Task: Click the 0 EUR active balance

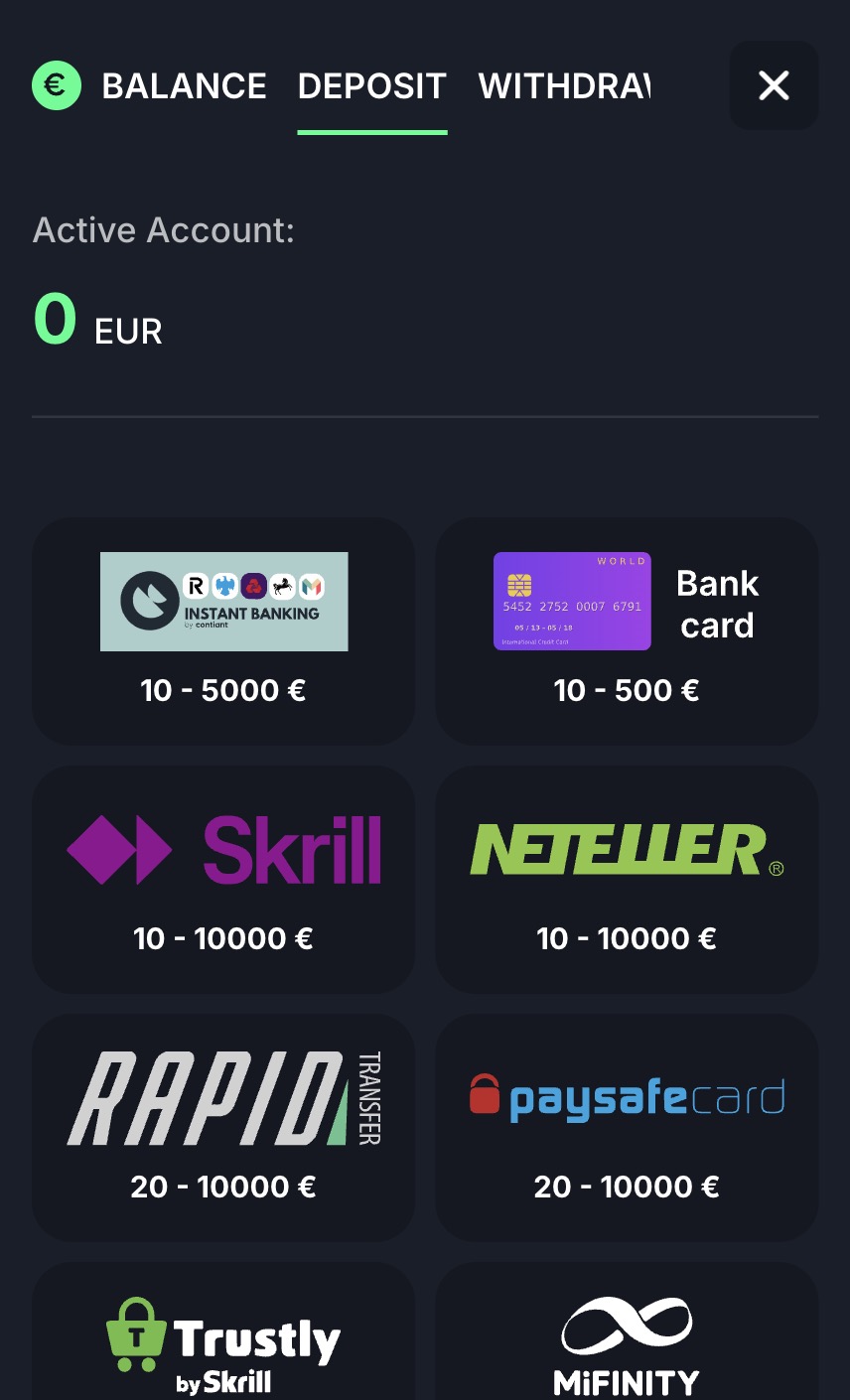Action: [96, 320]
